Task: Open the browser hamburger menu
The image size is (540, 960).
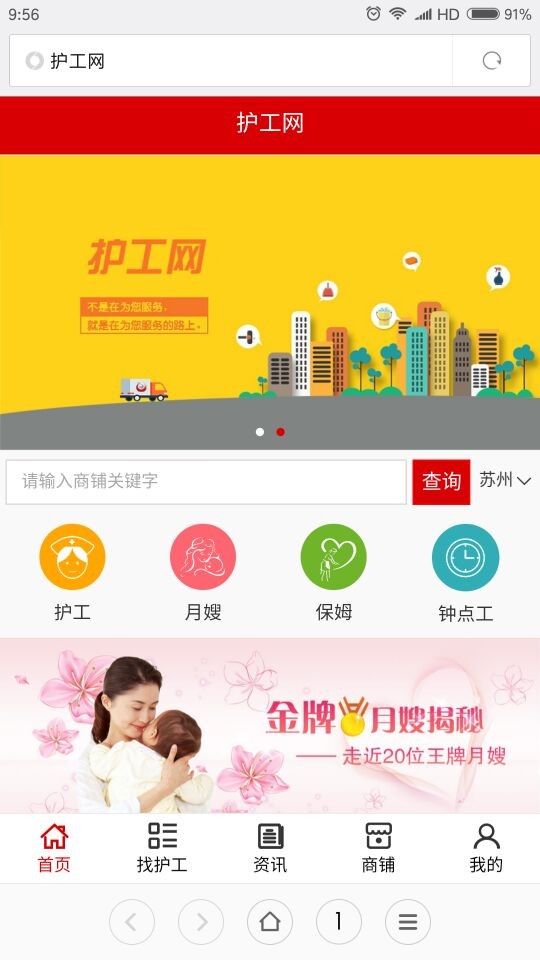Action: (408, 921)
